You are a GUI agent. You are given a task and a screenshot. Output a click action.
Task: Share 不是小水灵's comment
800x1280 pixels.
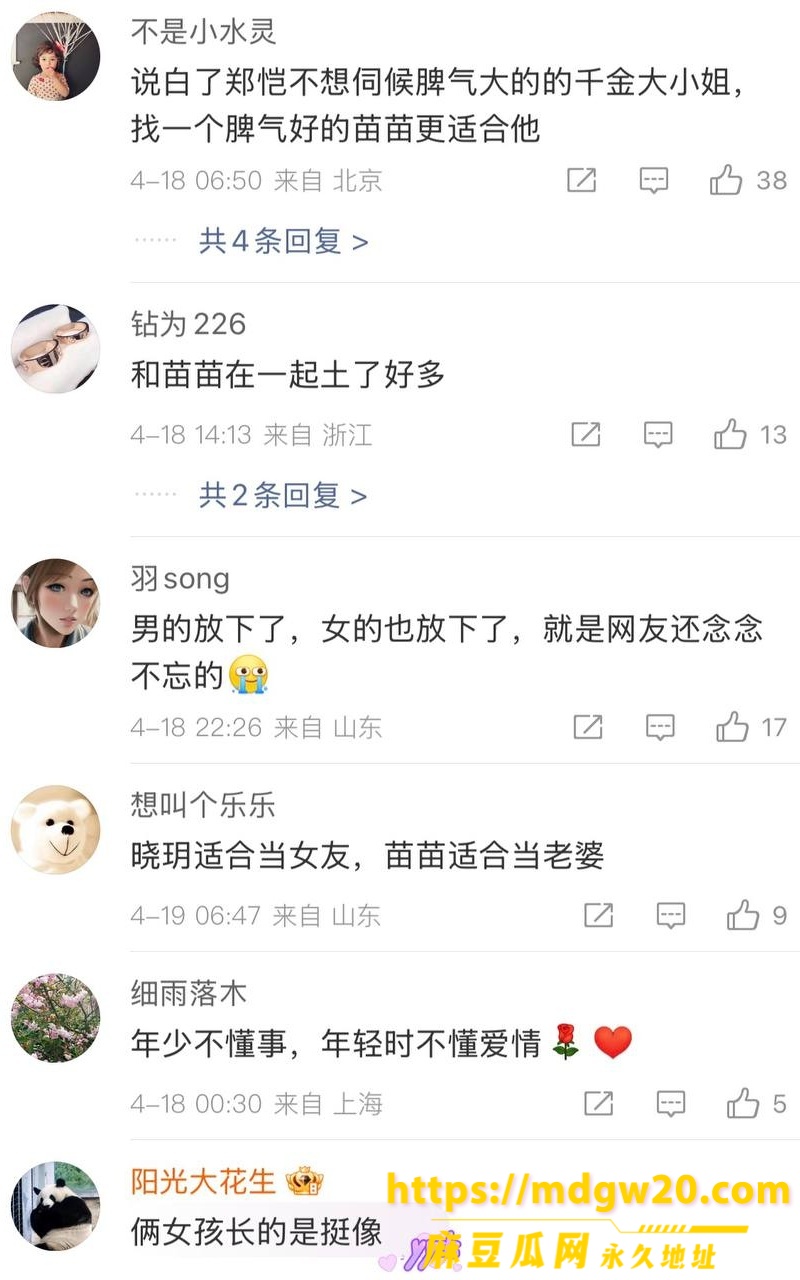pos(581,180)
